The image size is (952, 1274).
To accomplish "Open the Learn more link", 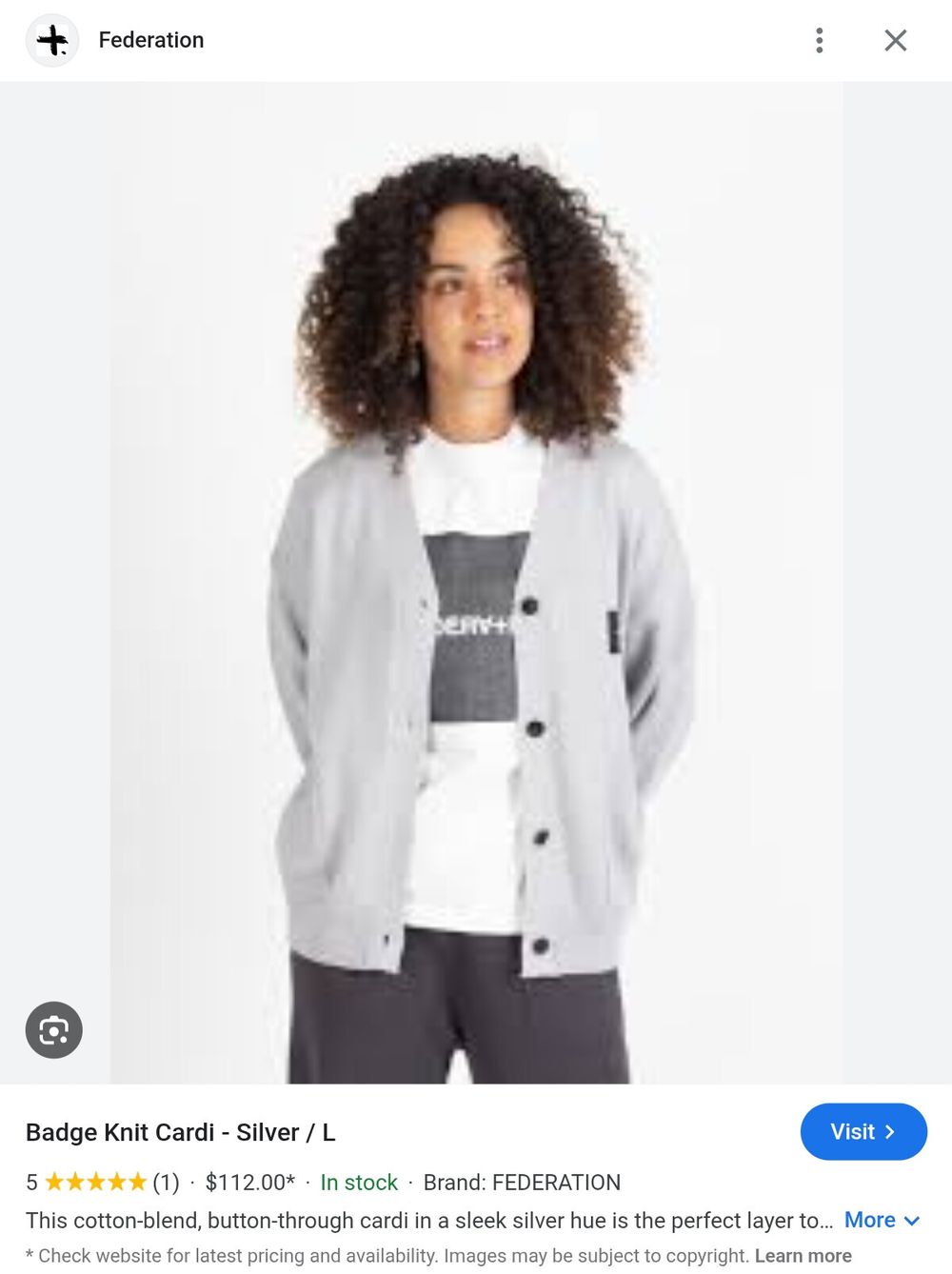I will pos(803,1255).
